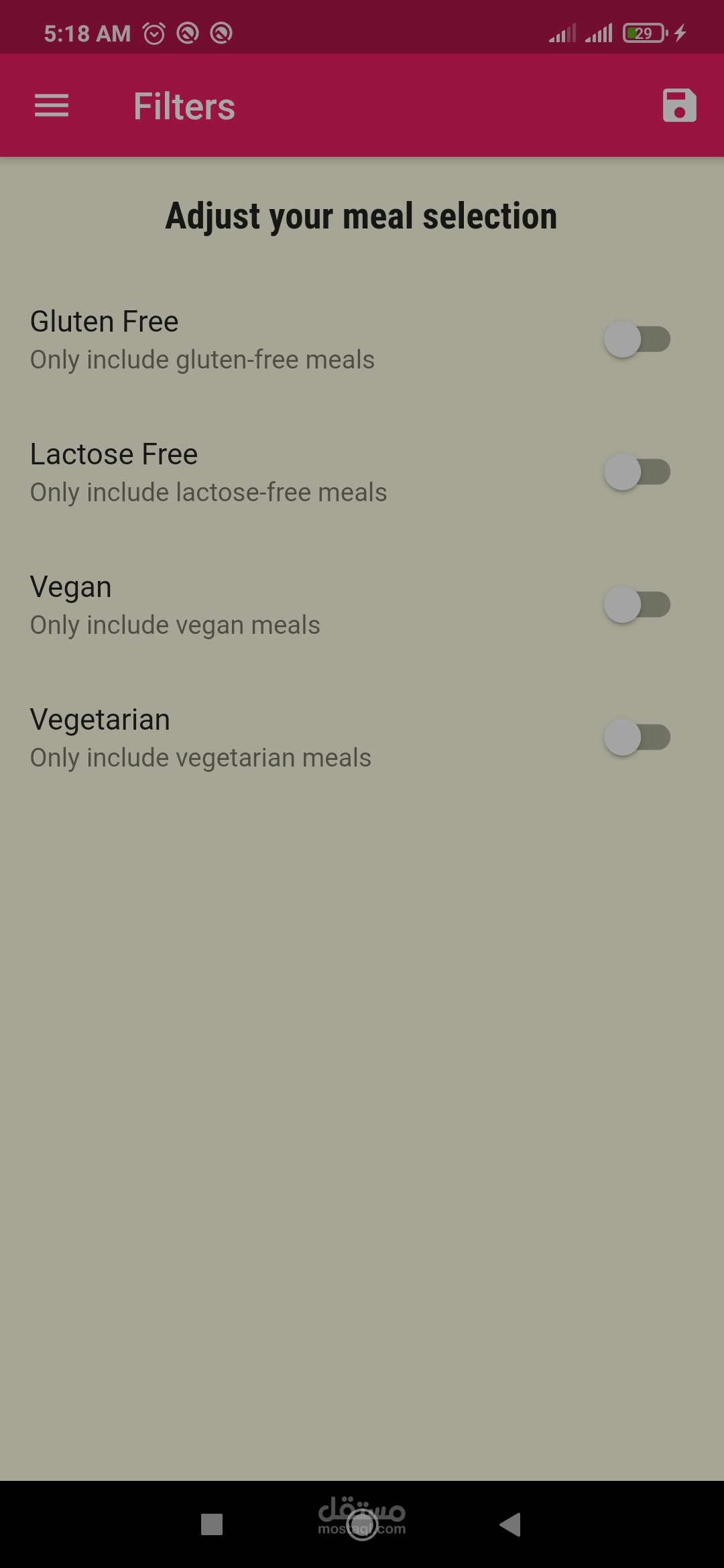Image resolution: width=724 pixels, height=1568 pixels.
Task: Open the navigation drawer menu
Action: (52, 106)
